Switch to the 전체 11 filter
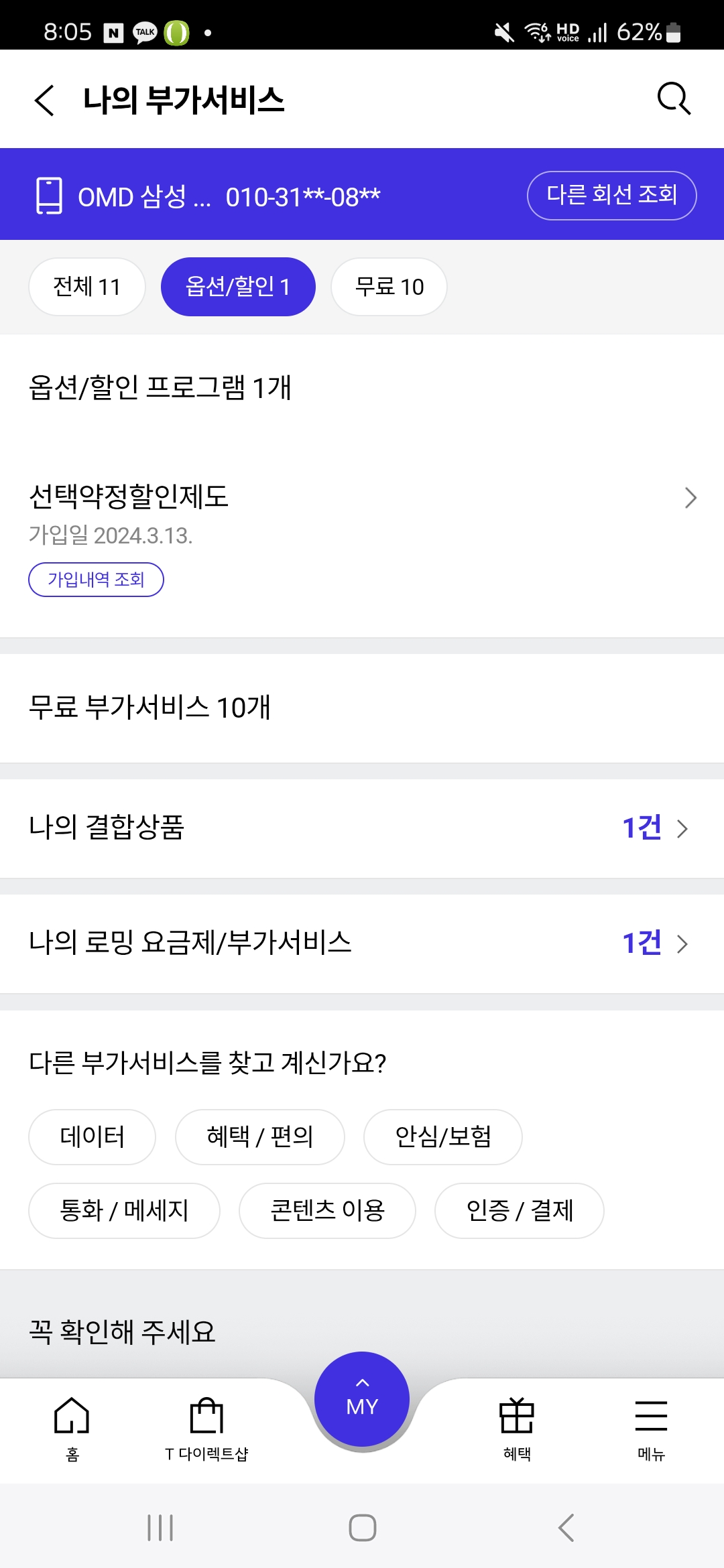Image resolution: width=724 pixels, height=1568 pixels. coord(86,287)
